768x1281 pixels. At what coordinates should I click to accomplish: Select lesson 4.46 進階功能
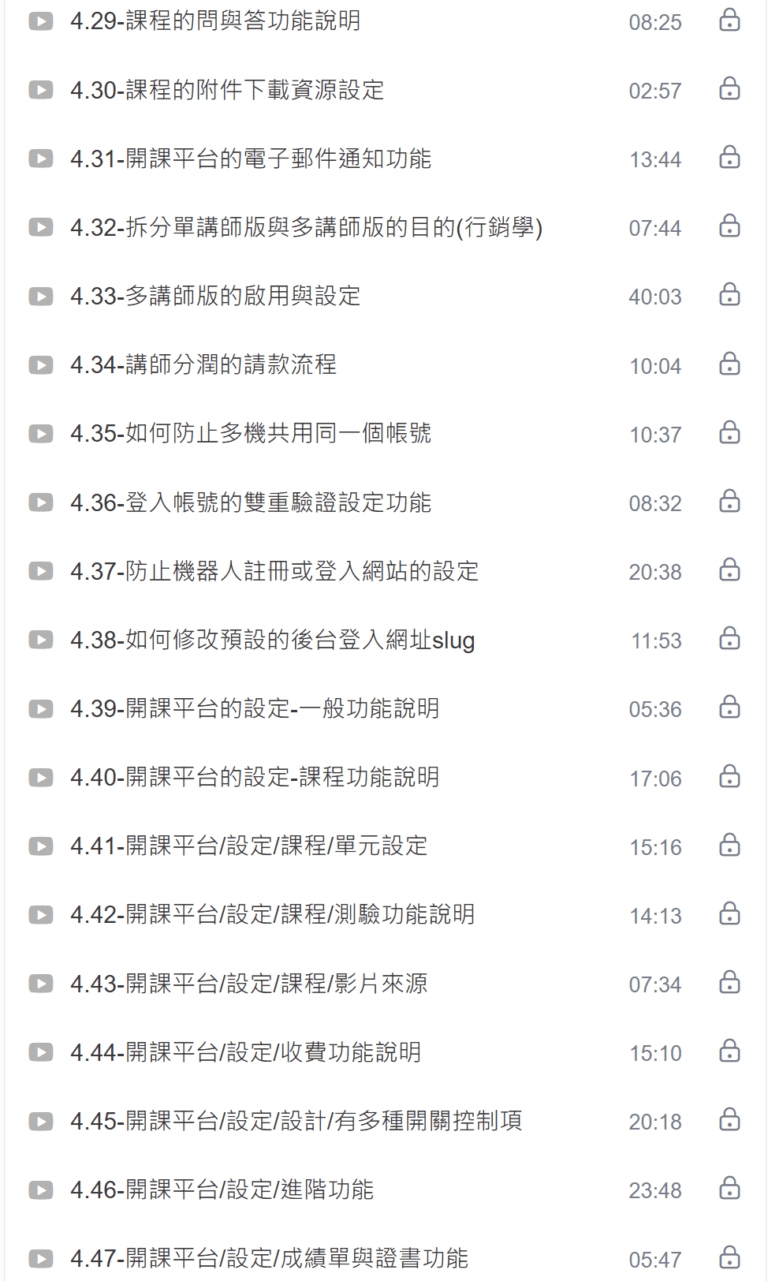click(x=221, y=1190)
